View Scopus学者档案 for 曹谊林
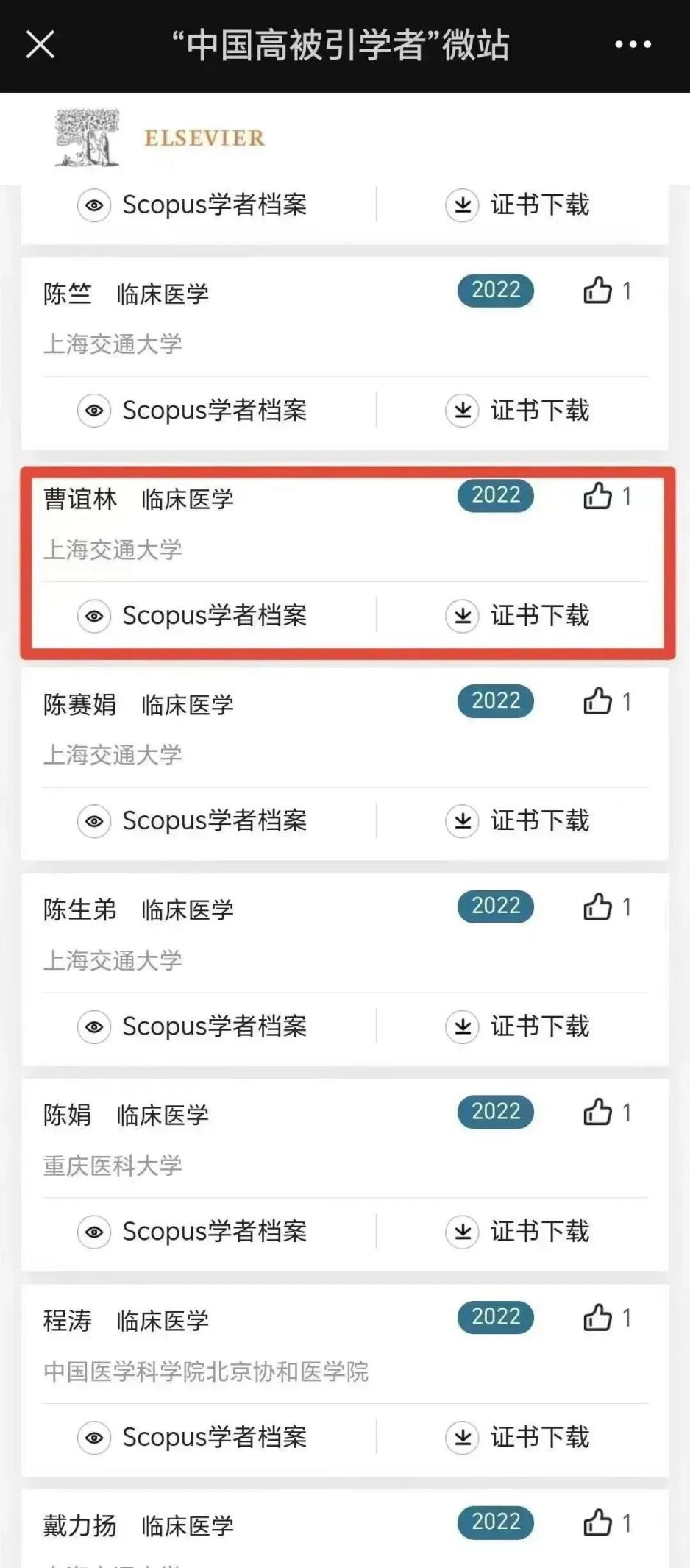Viewport: 690px width, 1568px height. [193, 616]
